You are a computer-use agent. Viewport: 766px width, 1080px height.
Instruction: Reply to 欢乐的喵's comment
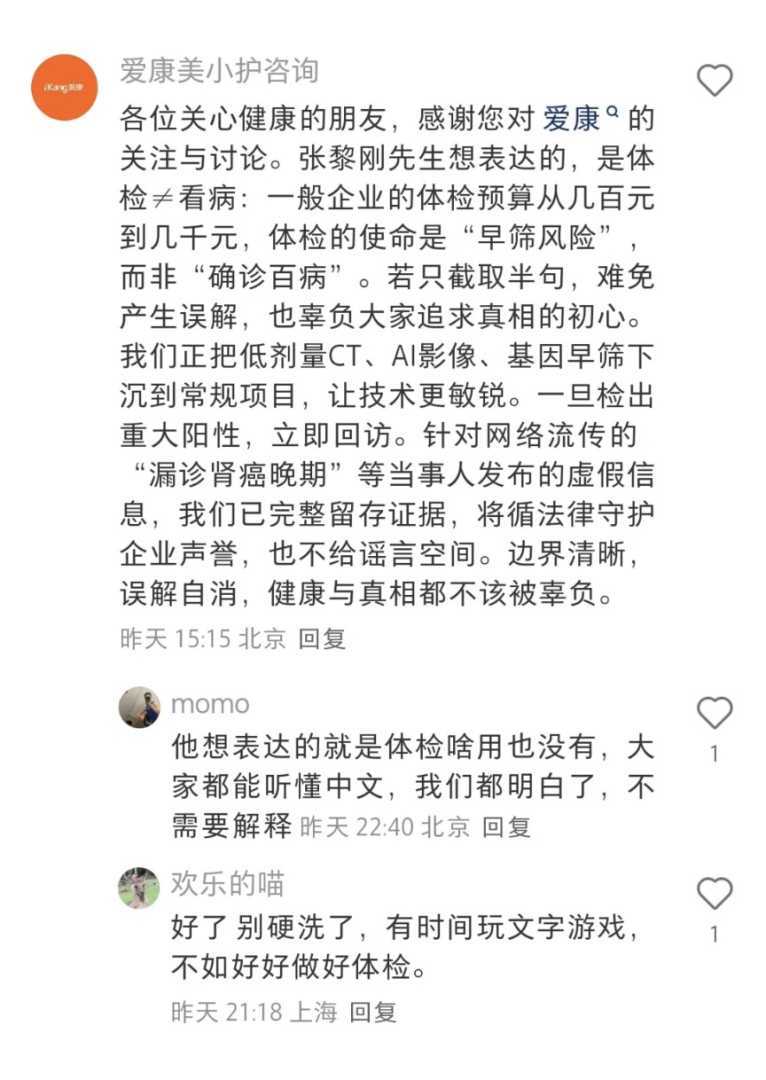(373, 1012)
